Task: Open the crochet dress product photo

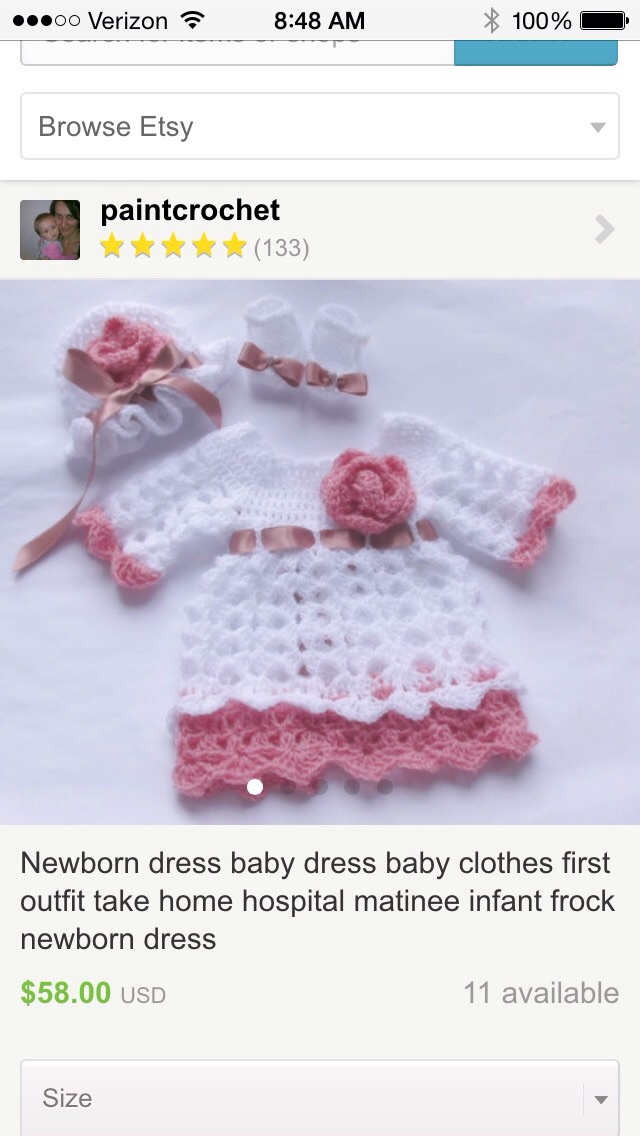Action: (x=319, y=550)
